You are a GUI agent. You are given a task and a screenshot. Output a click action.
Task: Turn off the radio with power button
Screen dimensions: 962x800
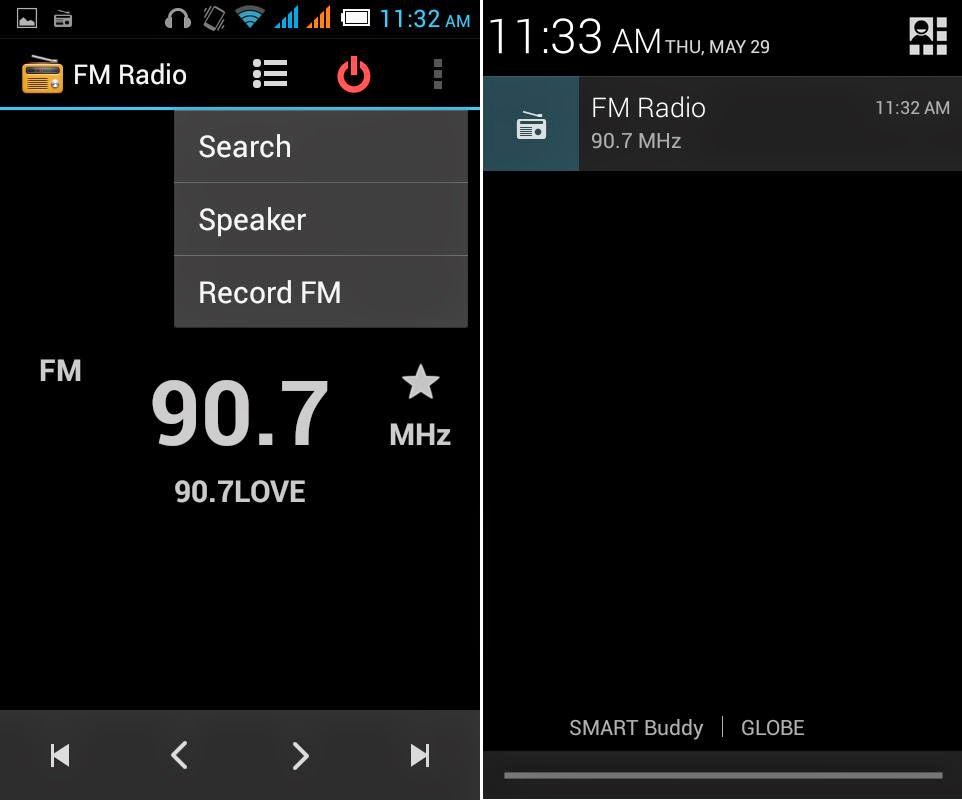coord(353,75)
